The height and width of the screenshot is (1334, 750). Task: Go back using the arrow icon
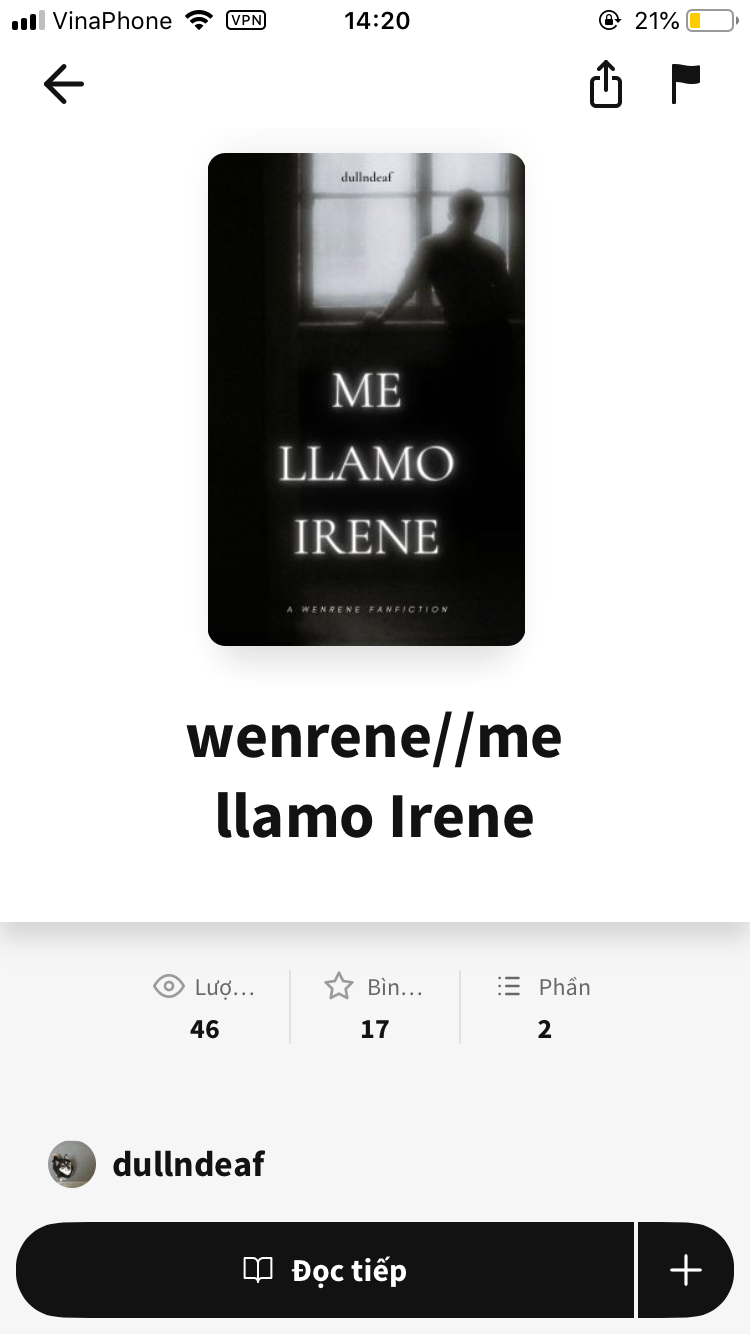pos(64,84)
